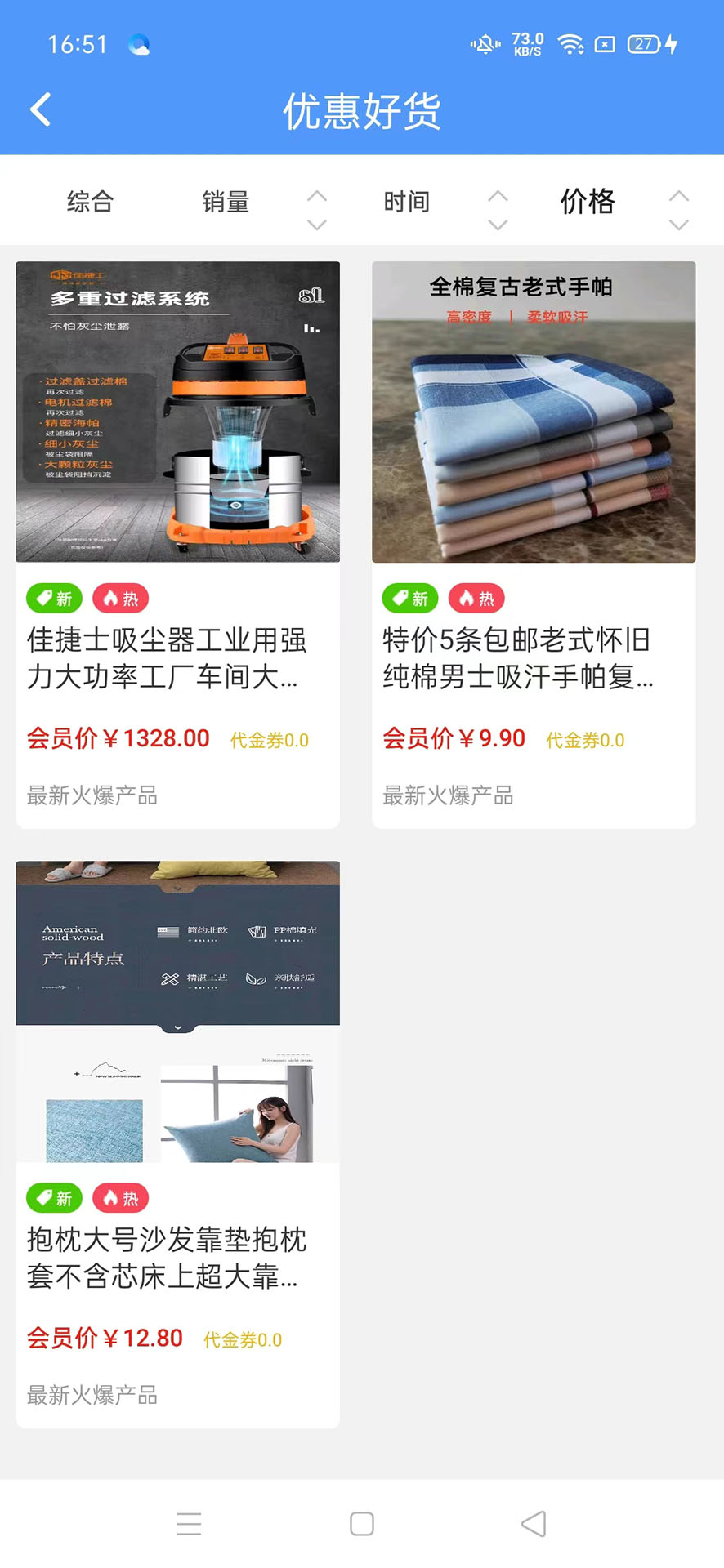Open recent apps from navigation bar
This screenshot has height=1568, width=724.
[x=189, y=1523]
